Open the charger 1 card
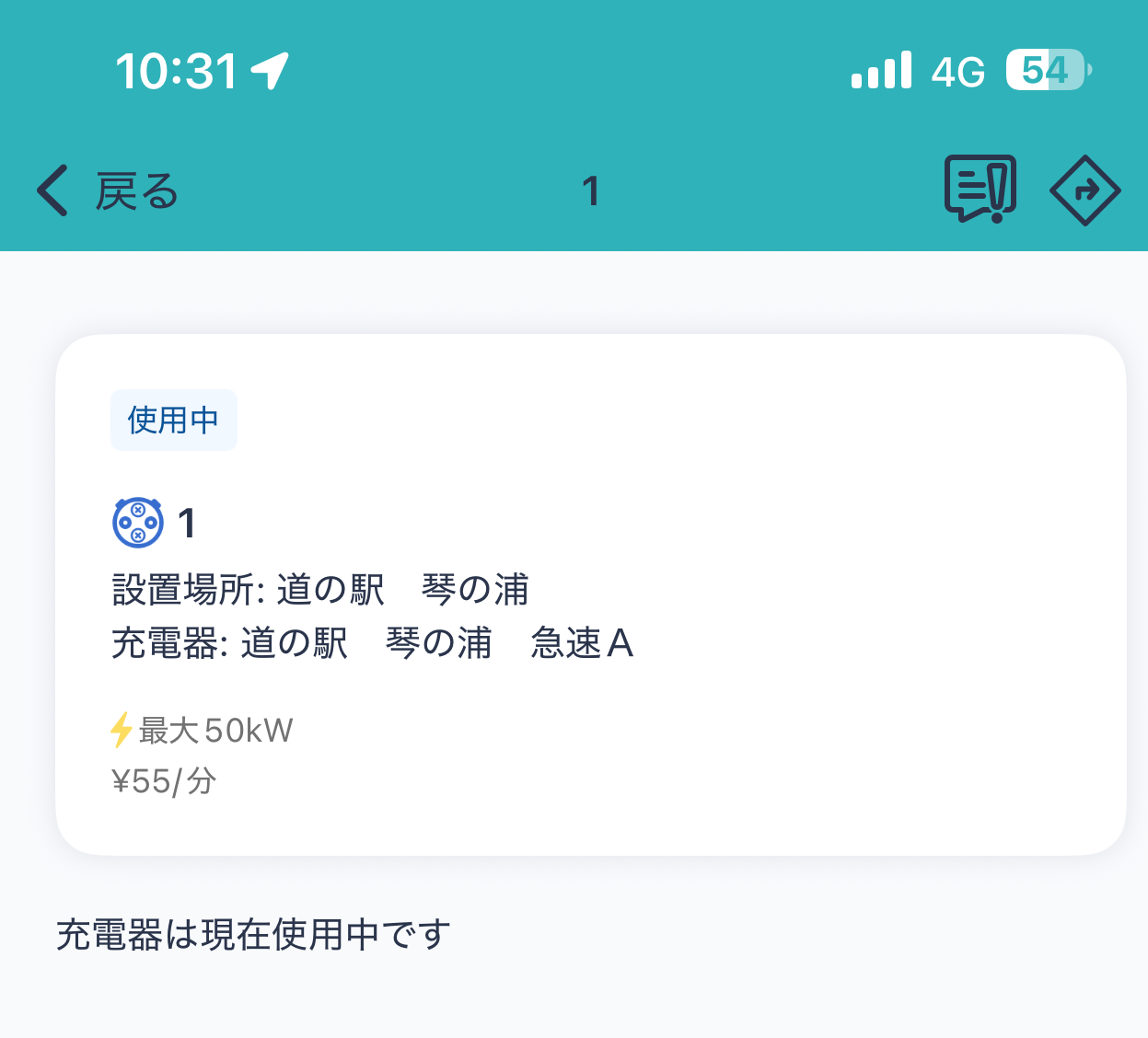The height and width of the screenshot is (1038, 1148). (x=590, y=594)
